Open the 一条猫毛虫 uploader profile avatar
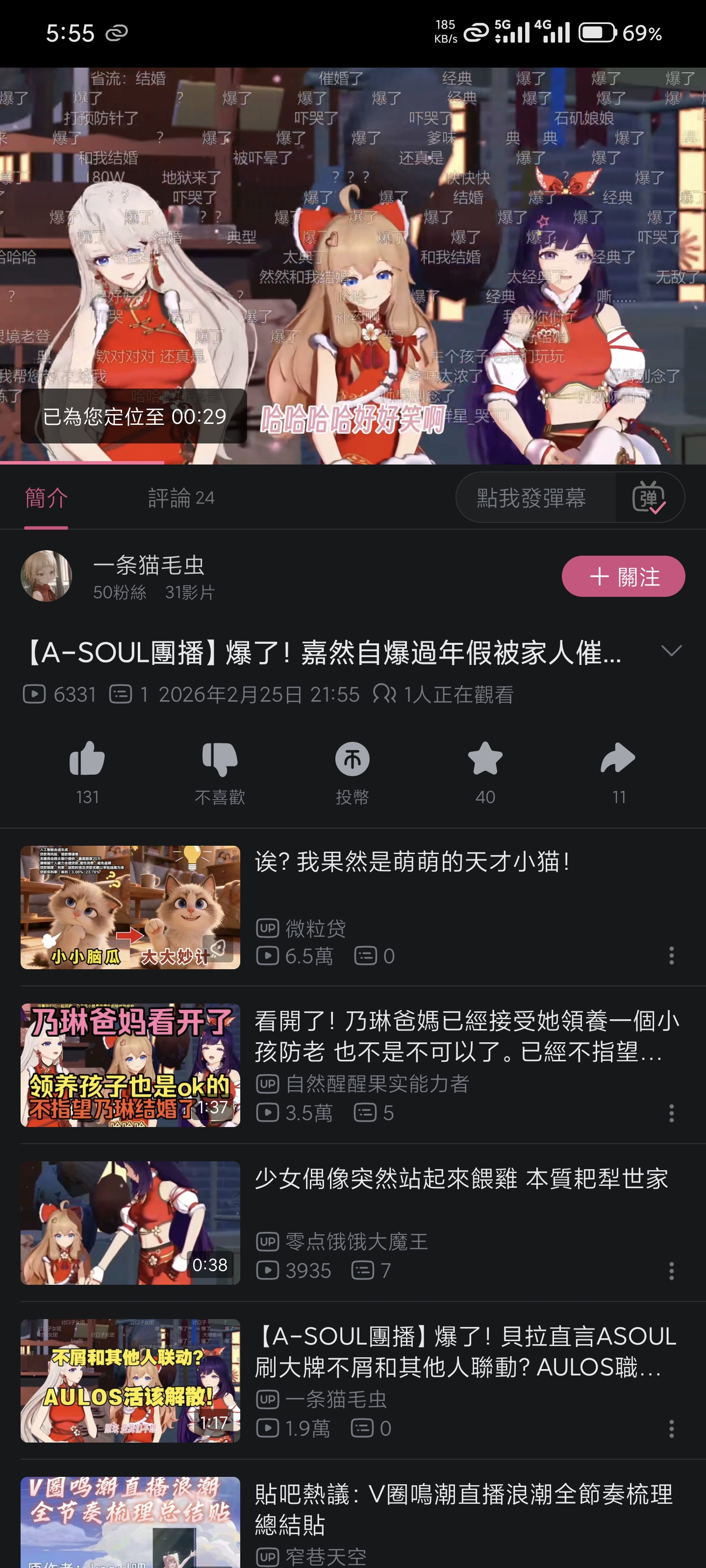Viewport: 706px width, 1568px height. coord(46,576)
